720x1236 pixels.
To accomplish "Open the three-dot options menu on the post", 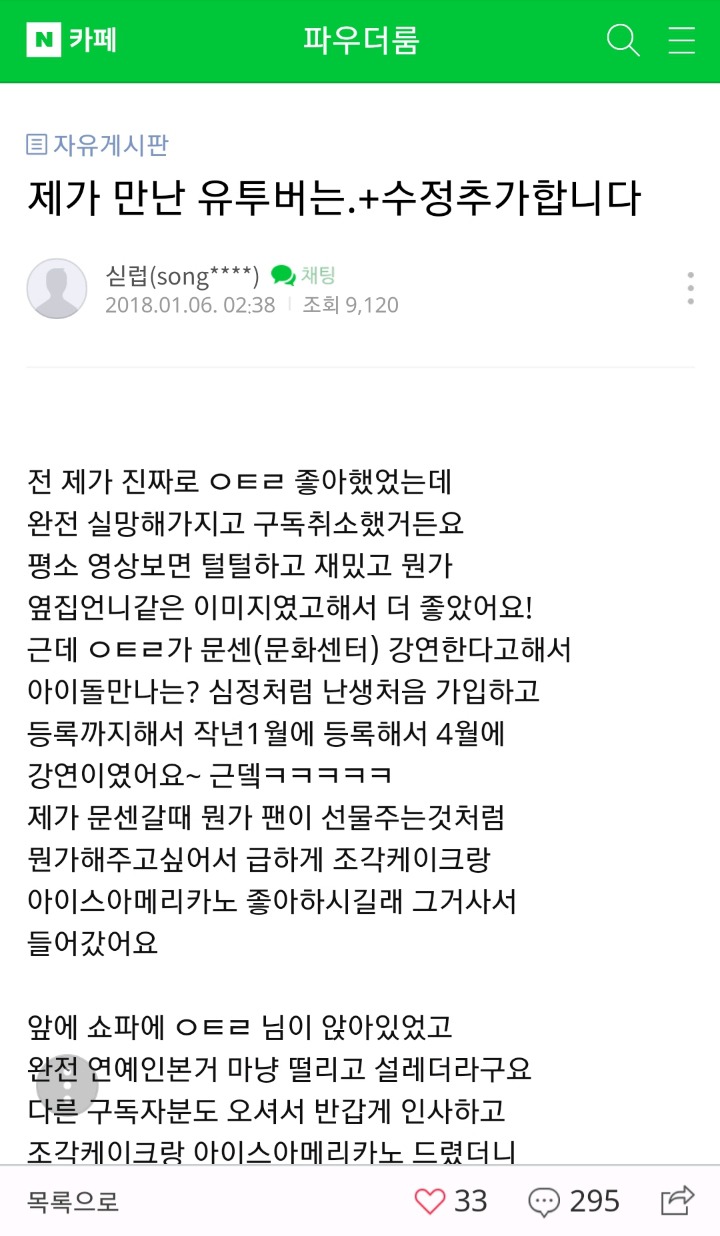I will point(690,288).
